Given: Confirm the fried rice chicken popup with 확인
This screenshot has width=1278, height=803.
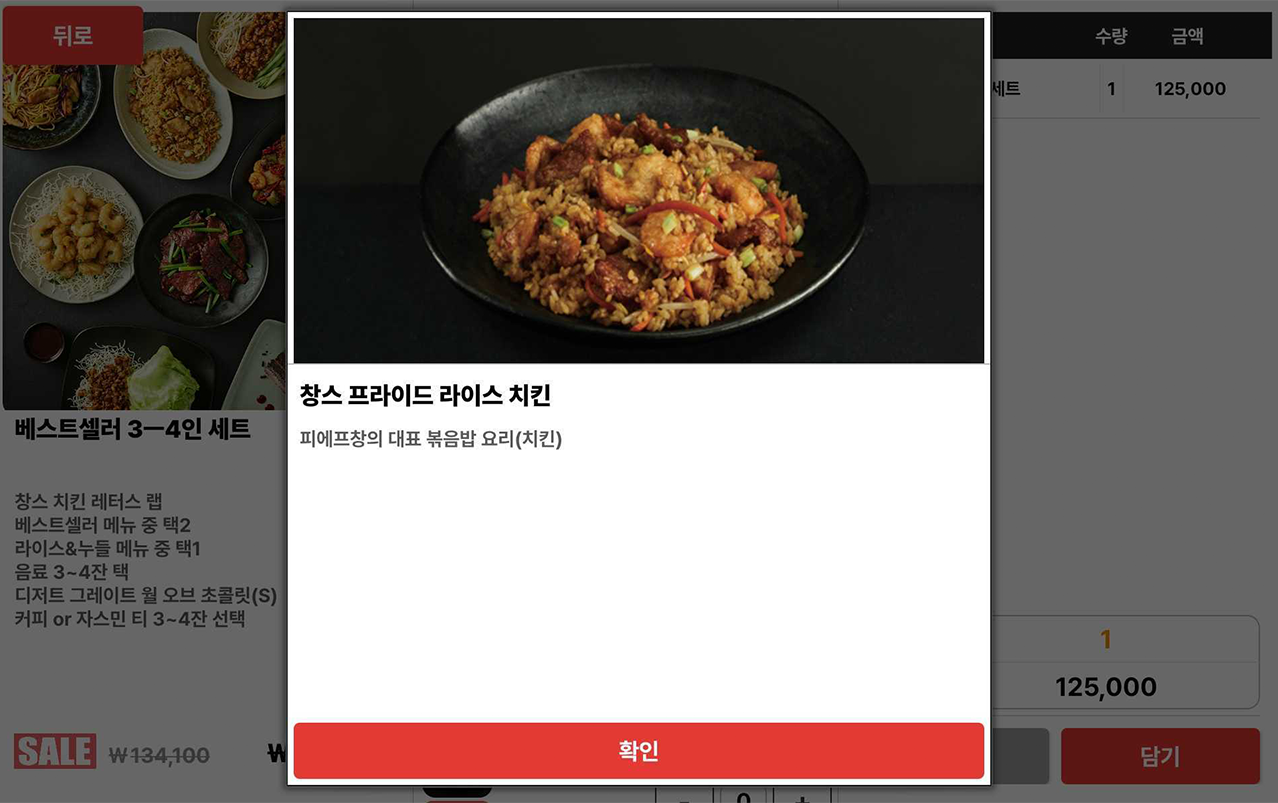Looking at the screenshot, I should (638, 751).
